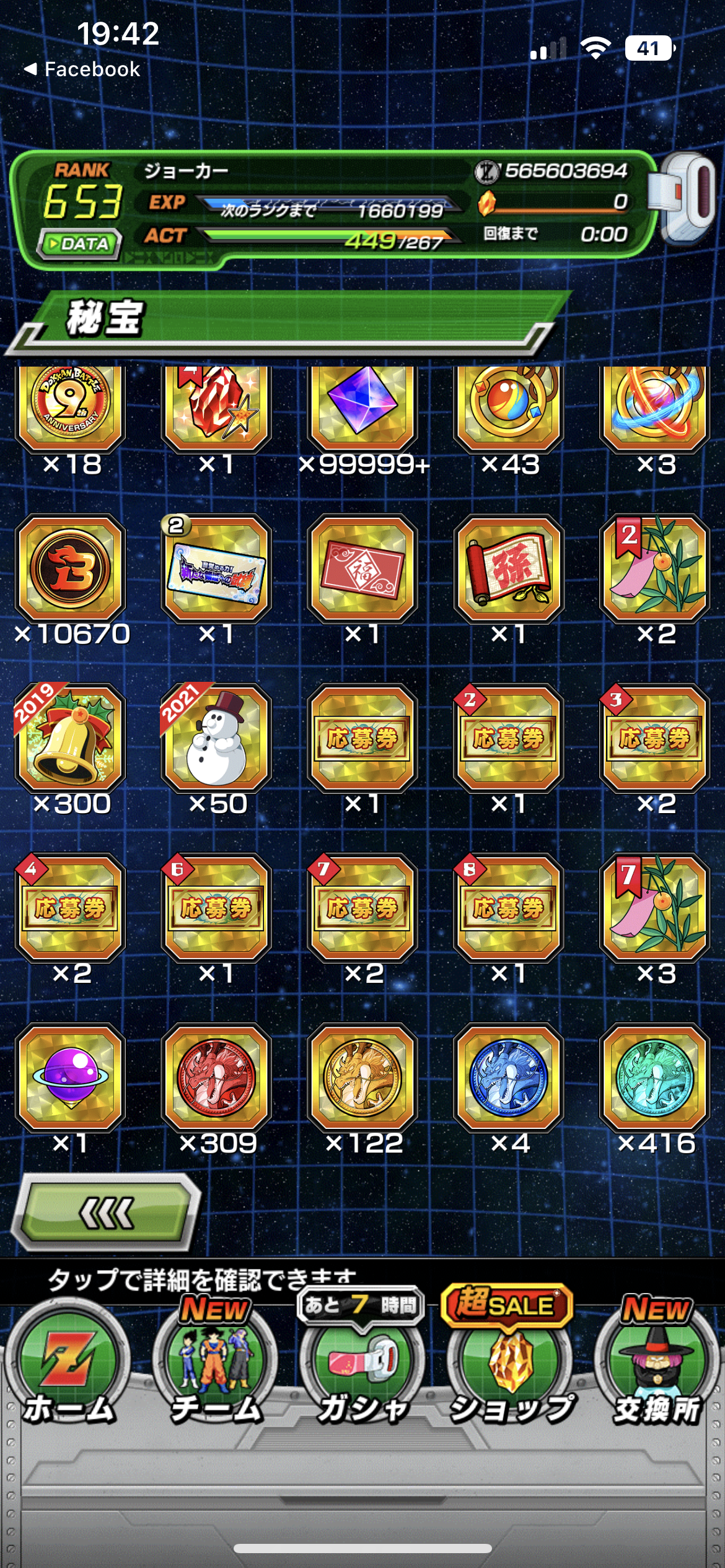Go back with the green arrows button
Screen dimensions: 725x1568
pos(106,1213)
